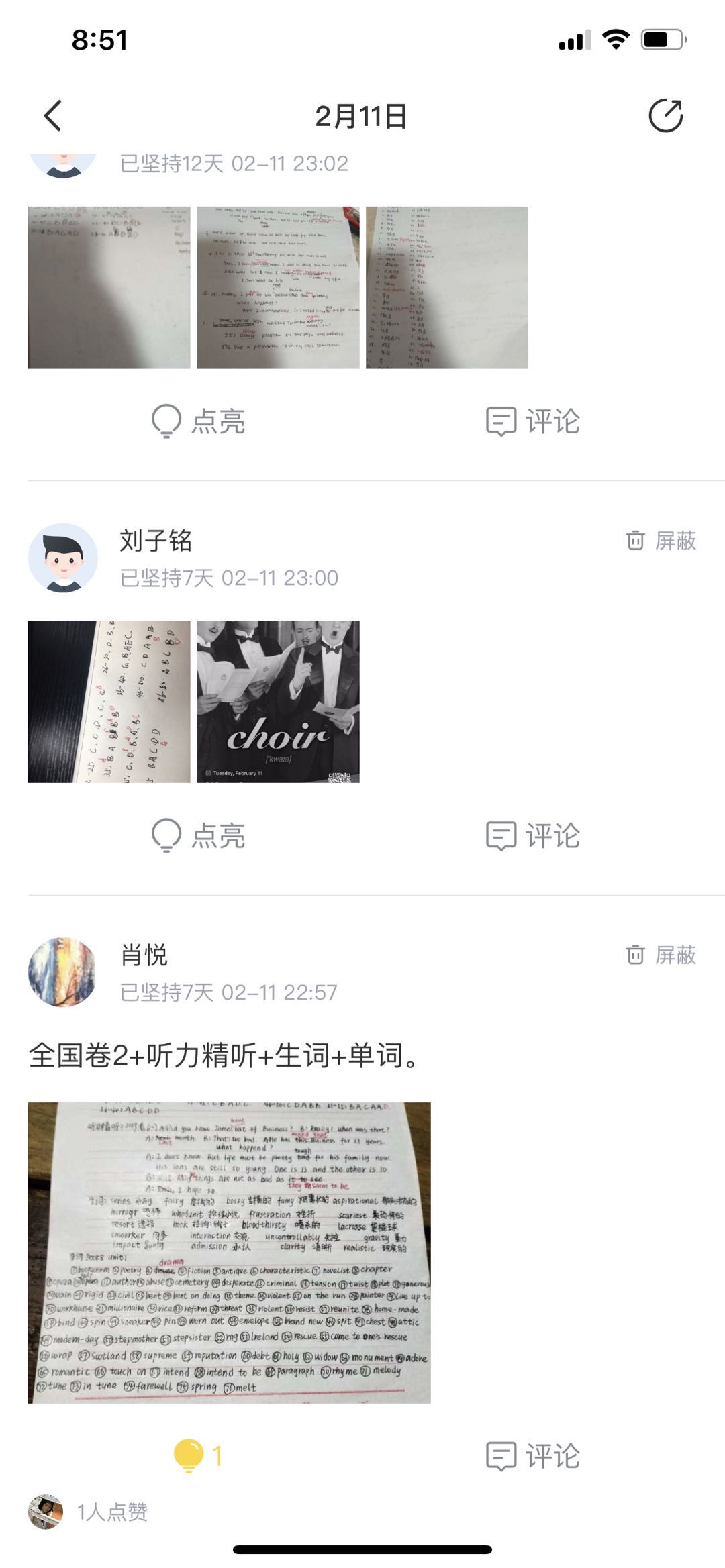Viewport: 725px width, 1568px height.
Task: View 肖悦's profile avatar
Action: tap(63, 972)
